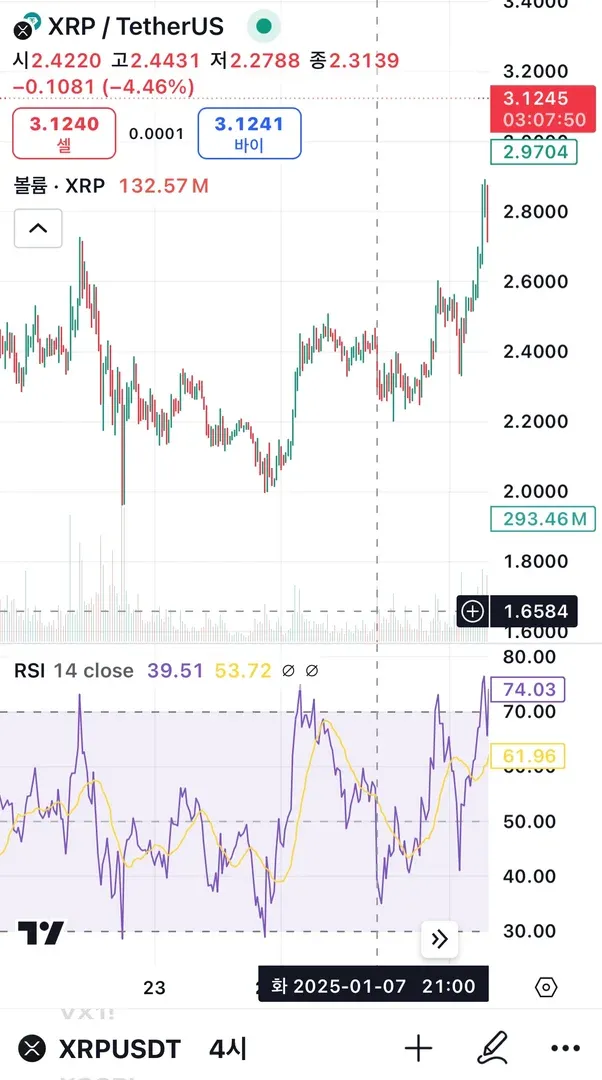
Task: Open the drawing tools pencil
Action: 491,1047
